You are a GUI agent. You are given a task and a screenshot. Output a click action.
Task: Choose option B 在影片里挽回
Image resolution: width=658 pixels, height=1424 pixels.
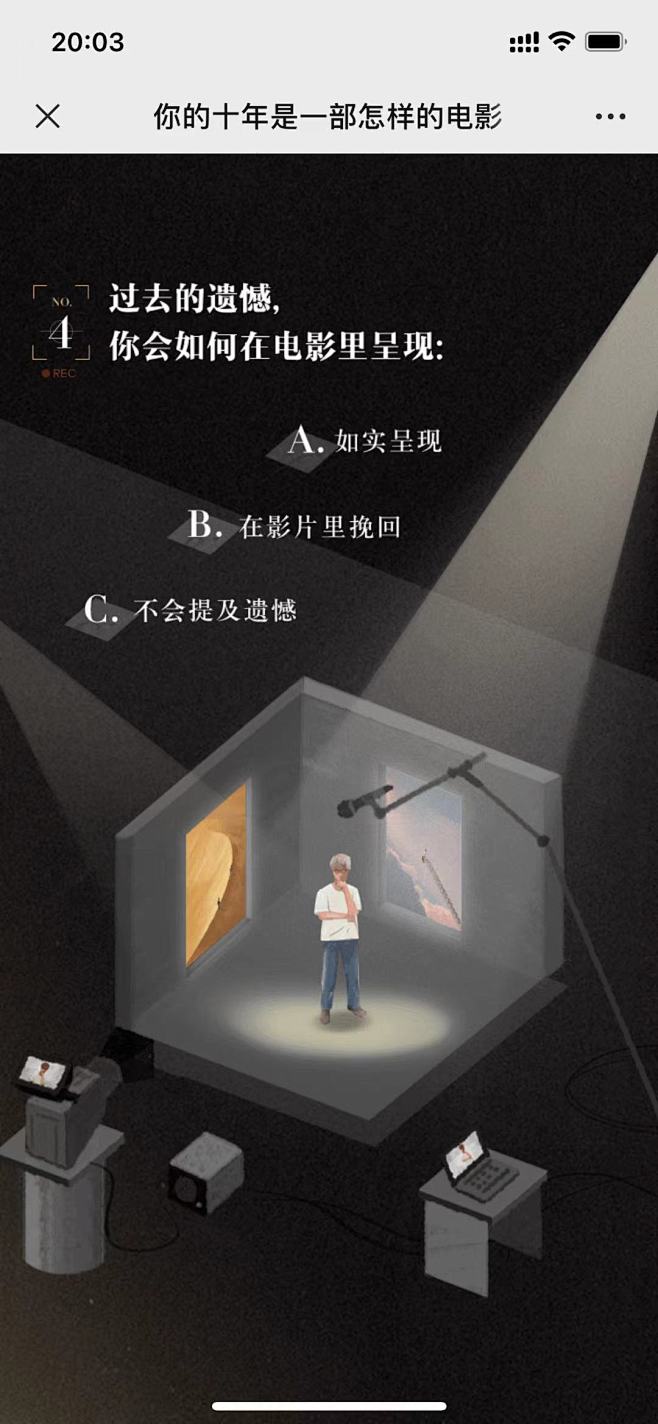pos(294,526)
